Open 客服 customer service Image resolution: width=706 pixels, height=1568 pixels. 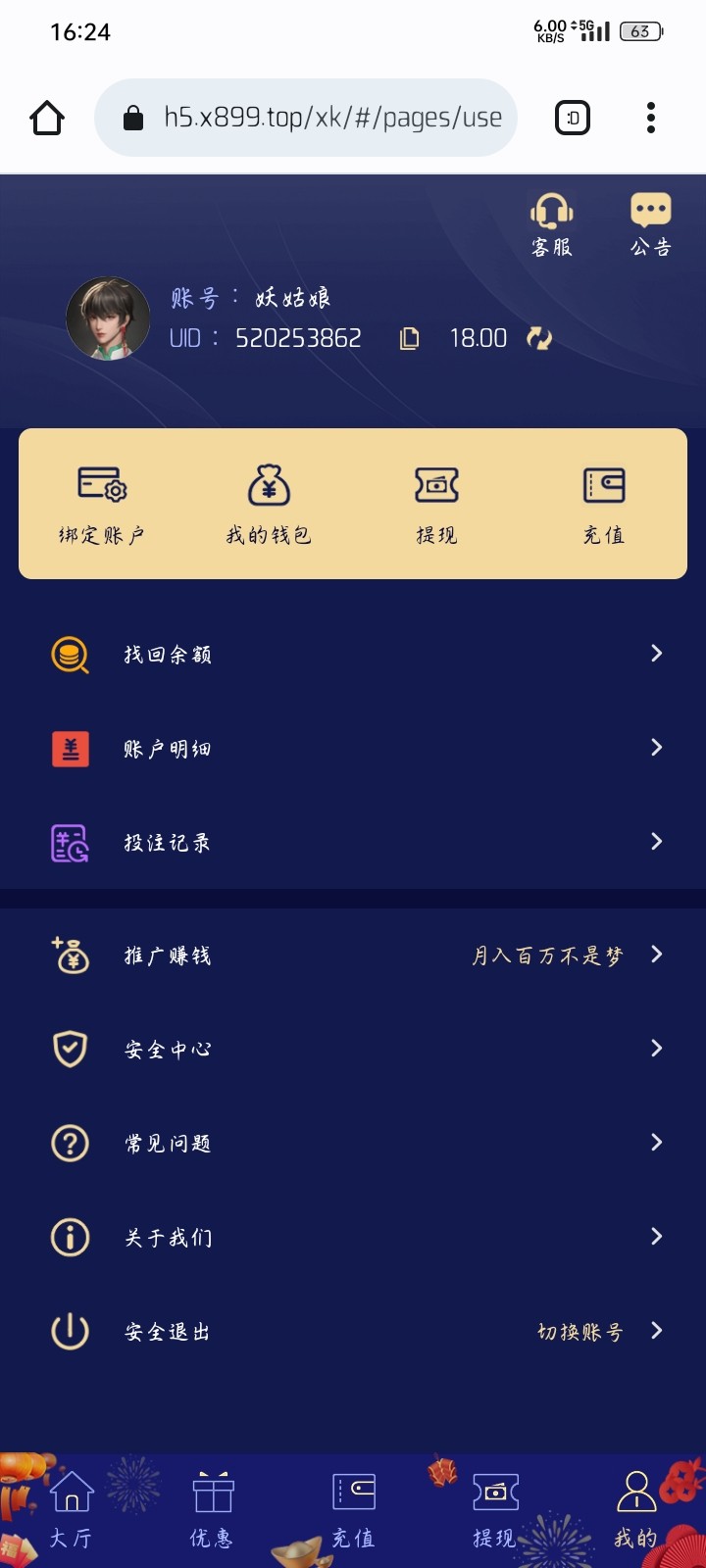551,224
